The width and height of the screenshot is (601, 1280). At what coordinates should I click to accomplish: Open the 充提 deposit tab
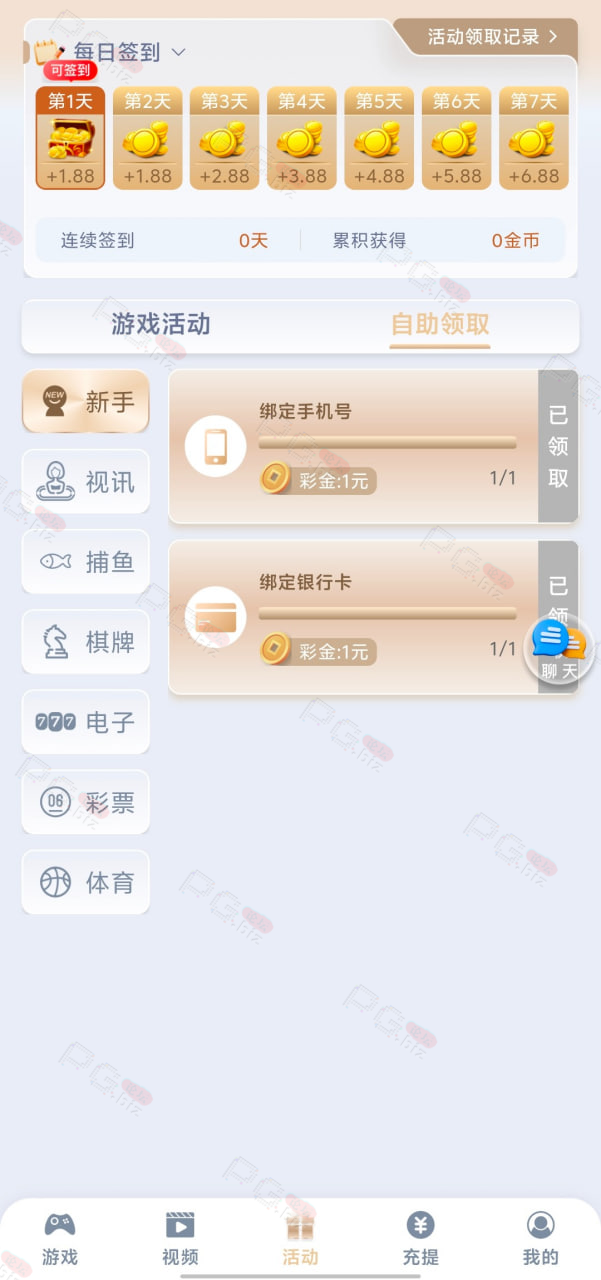pos(420,1238)
